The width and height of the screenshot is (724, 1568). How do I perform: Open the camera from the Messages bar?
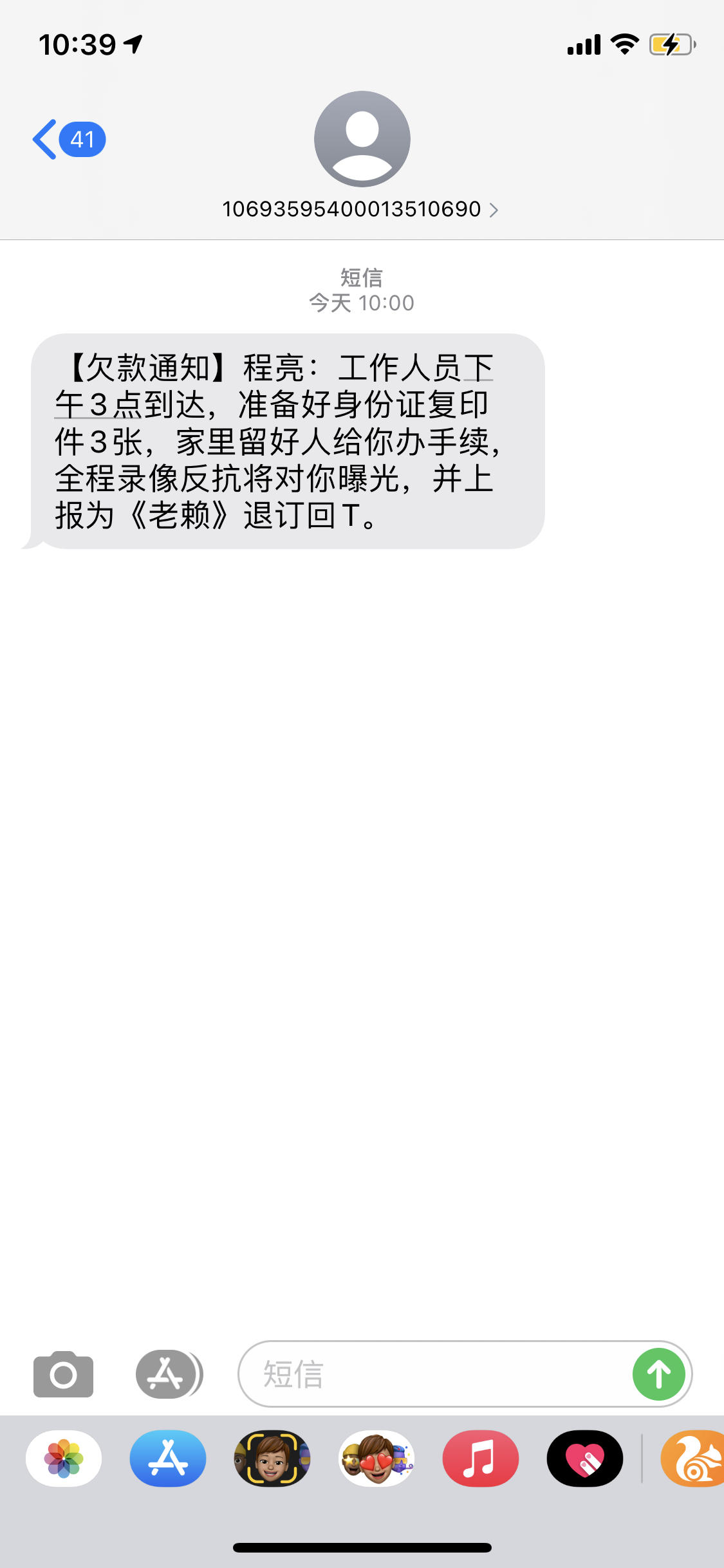(x=62, y=1373)
